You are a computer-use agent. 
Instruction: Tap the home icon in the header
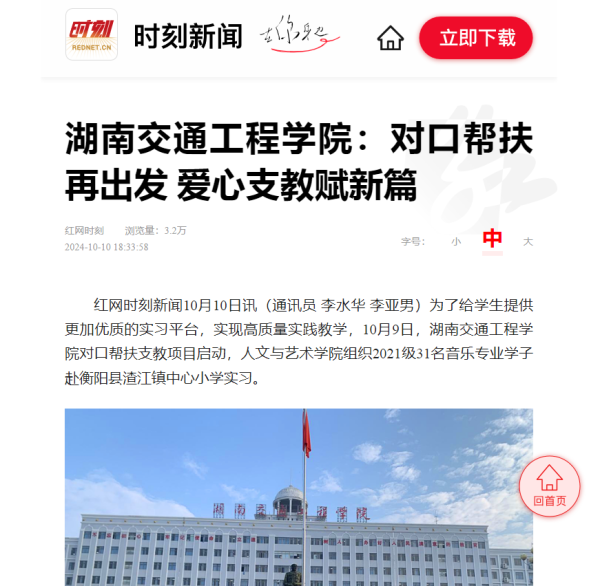pos(390,38)
